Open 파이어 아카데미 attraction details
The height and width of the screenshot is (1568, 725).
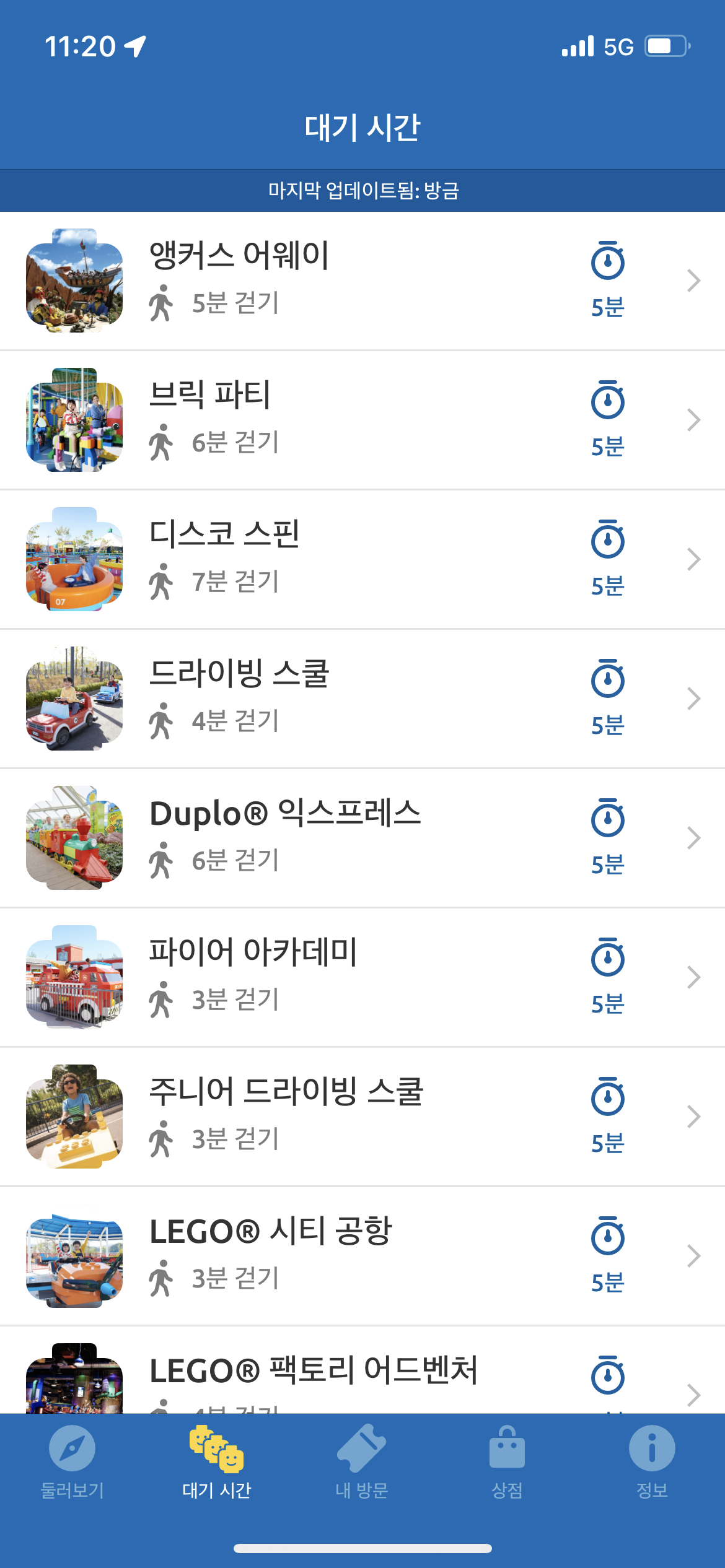(362, 978)
